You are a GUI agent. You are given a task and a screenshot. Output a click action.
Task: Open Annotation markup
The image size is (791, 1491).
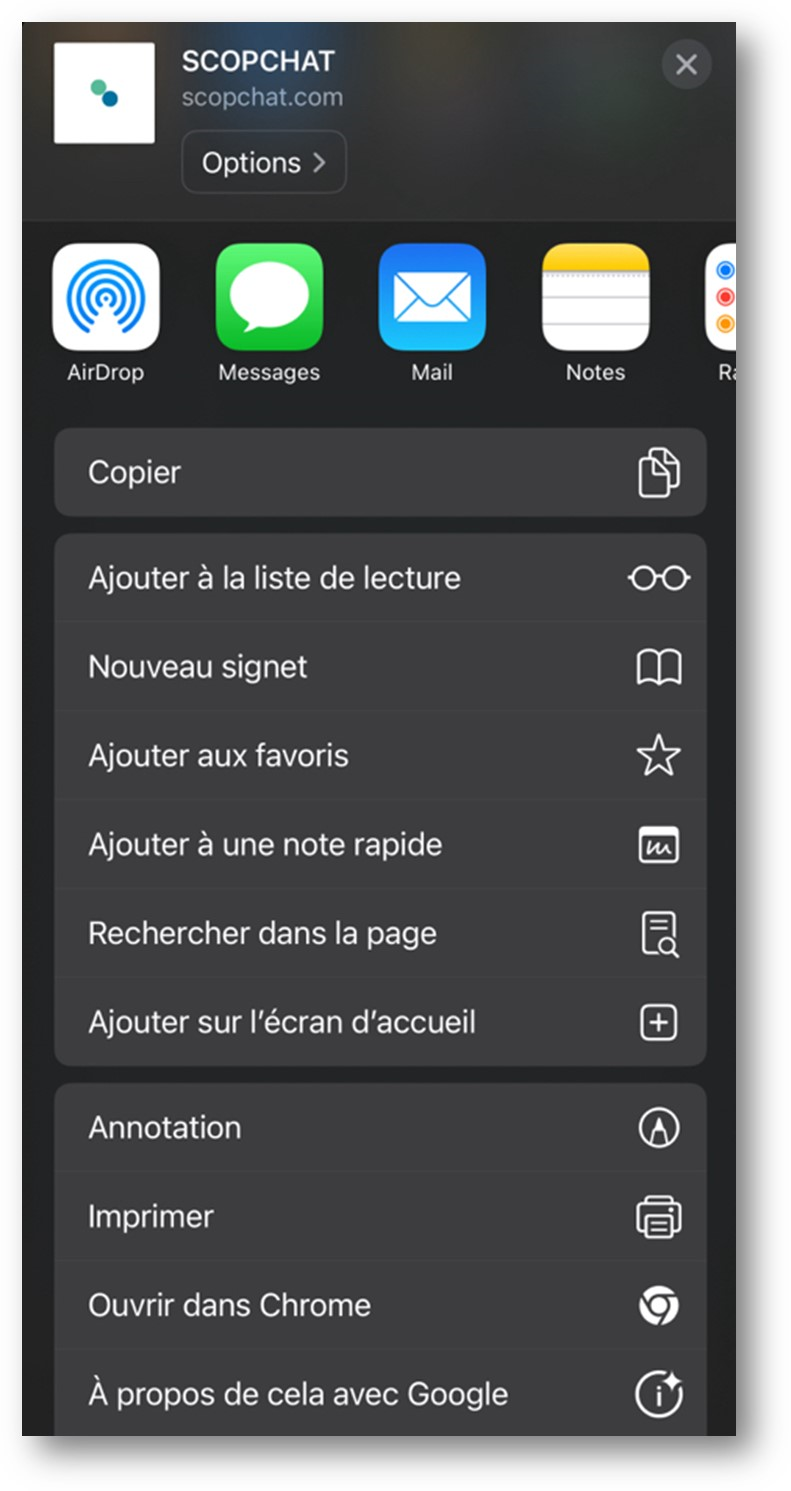tap(380, 1128)
